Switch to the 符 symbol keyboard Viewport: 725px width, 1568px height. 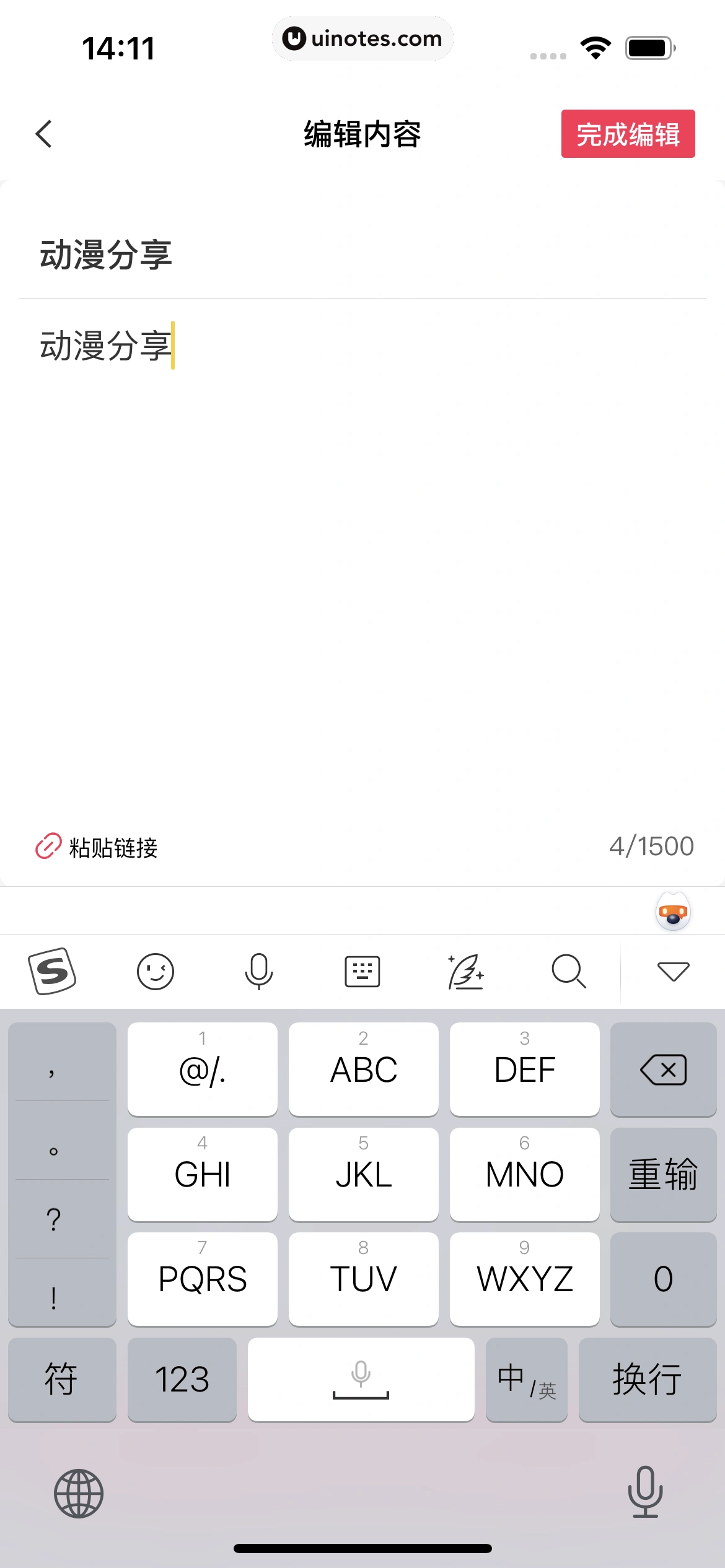(63, 1380)
